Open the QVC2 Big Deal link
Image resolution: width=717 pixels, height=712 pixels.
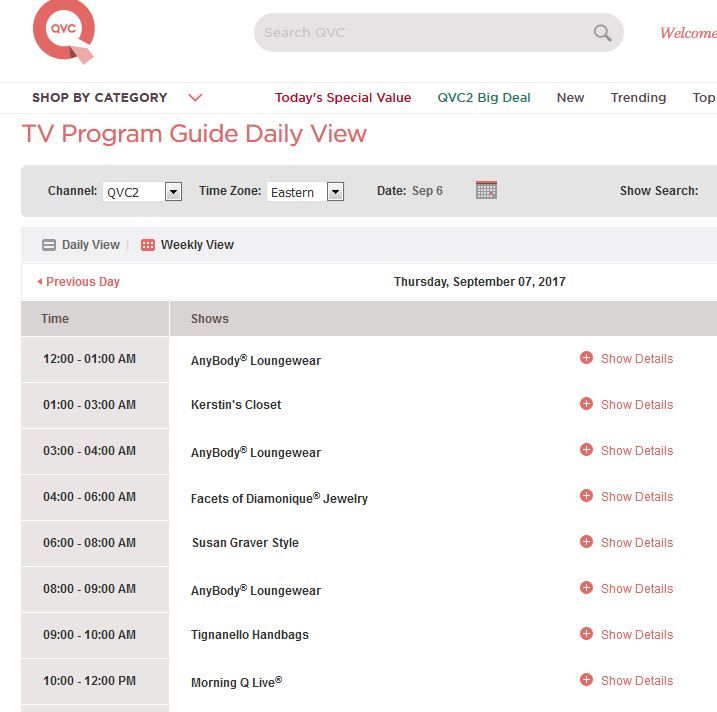[484, 98]
